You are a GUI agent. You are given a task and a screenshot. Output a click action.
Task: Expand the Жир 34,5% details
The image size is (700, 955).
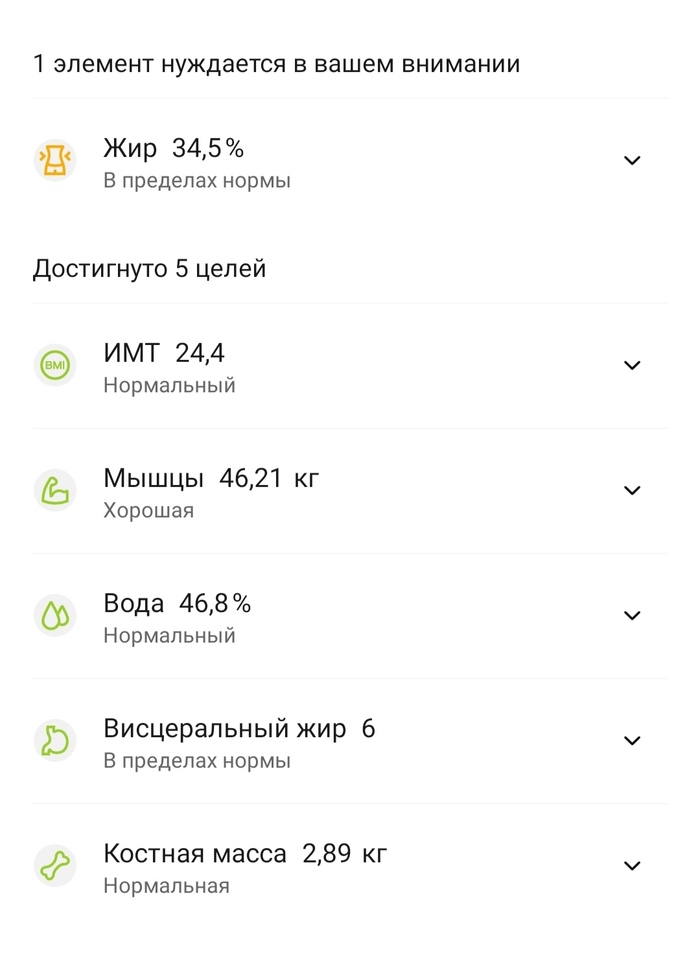click(x=631, y=161)
